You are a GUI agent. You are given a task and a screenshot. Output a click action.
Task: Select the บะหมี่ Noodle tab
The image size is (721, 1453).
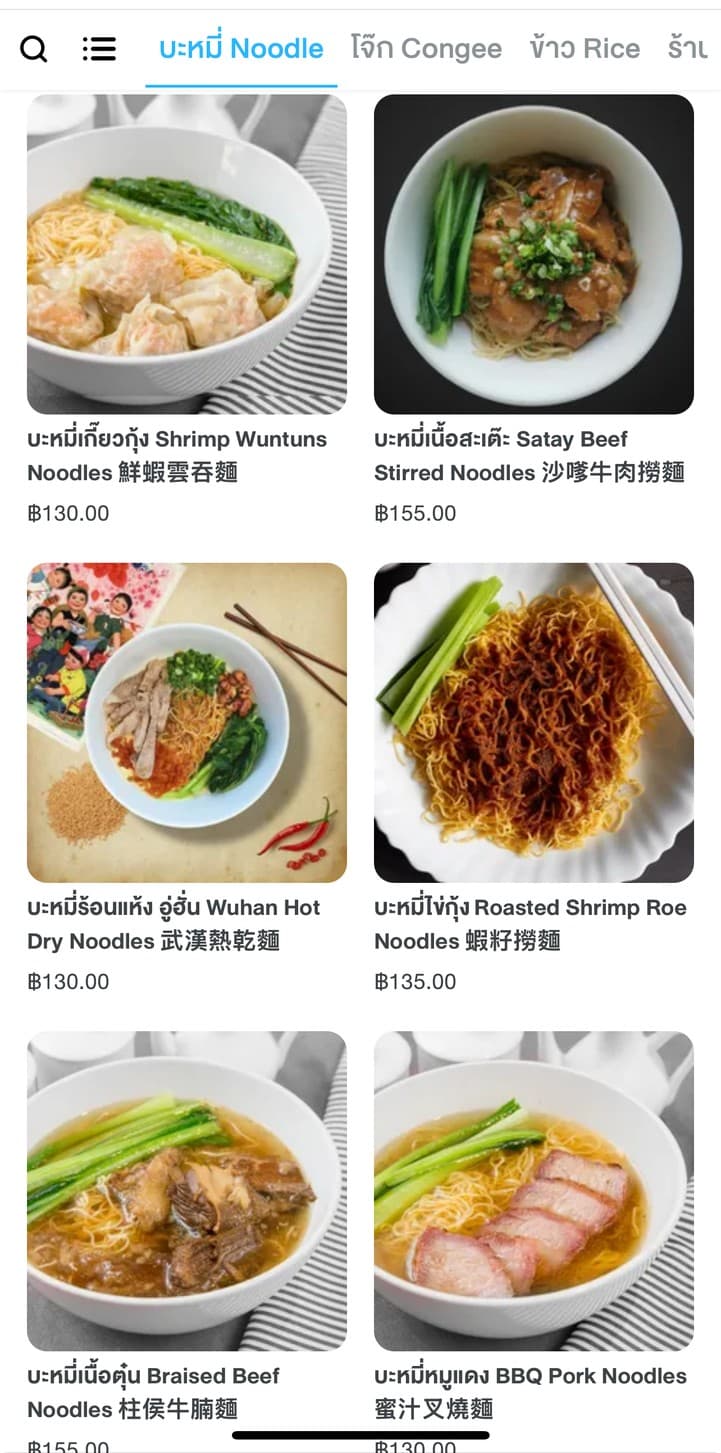point(241,48)
